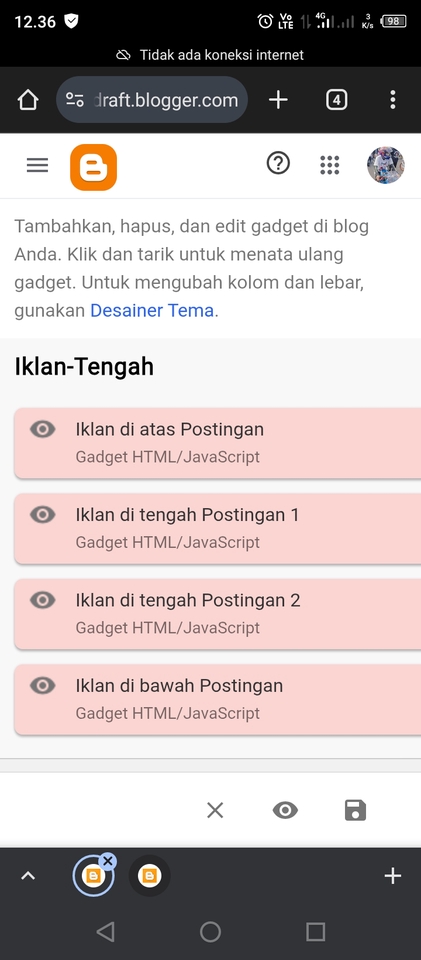Preview the layout with the bottom eye icon
421x960 pixels.
(285, 811)
